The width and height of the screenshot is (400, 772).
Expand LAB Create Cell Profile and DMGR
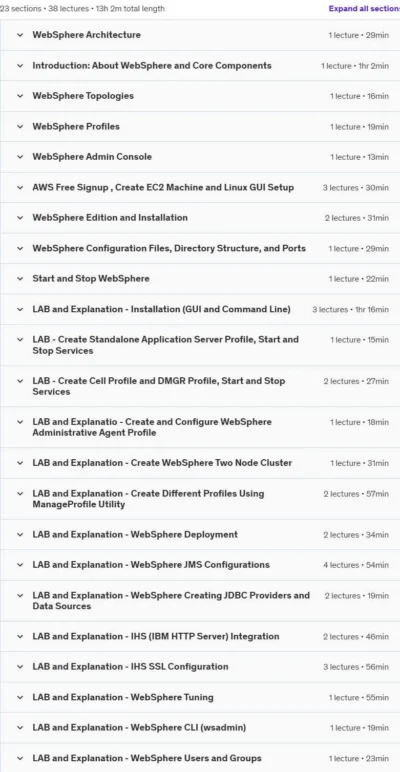[200, 386]
